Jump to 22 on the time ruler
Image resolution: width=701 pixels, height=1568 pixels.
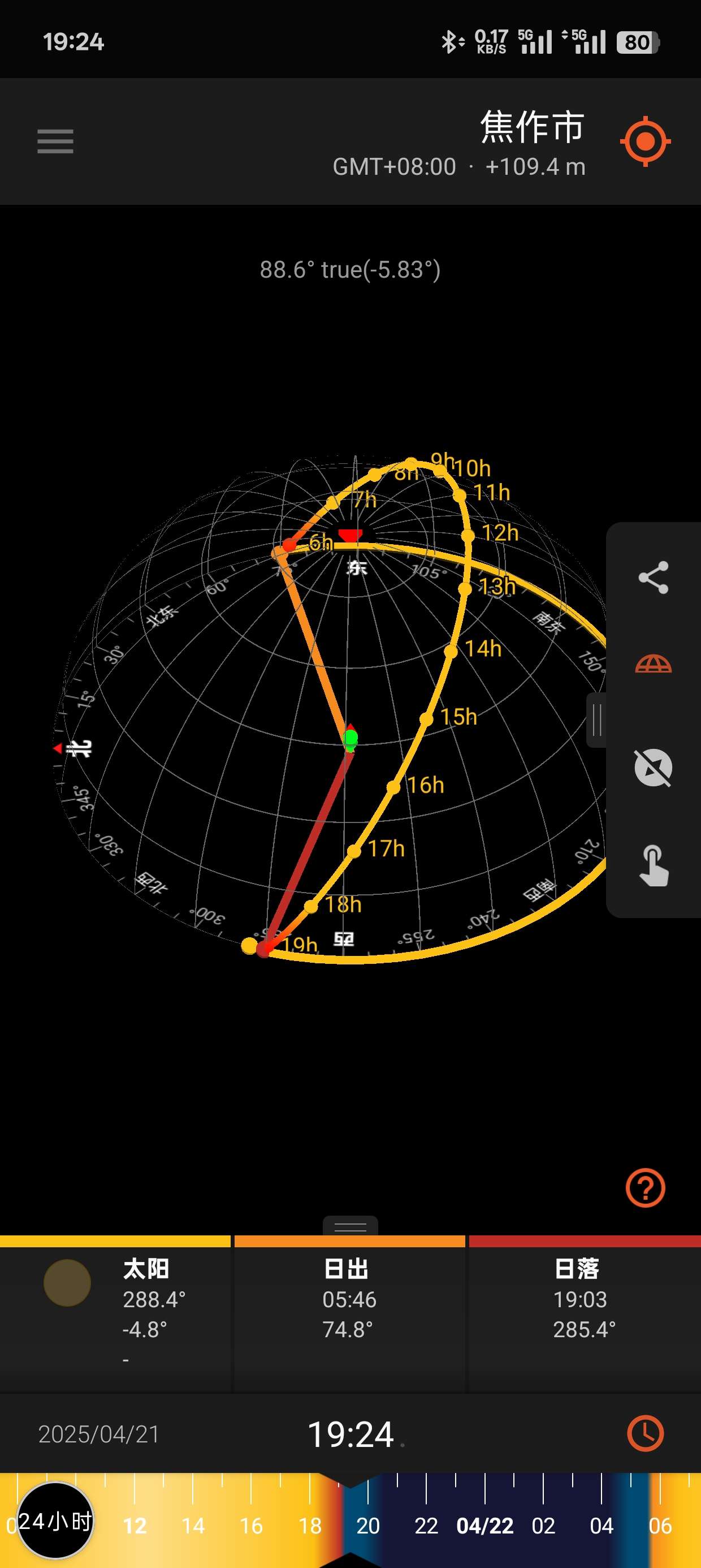point(426,1526)
